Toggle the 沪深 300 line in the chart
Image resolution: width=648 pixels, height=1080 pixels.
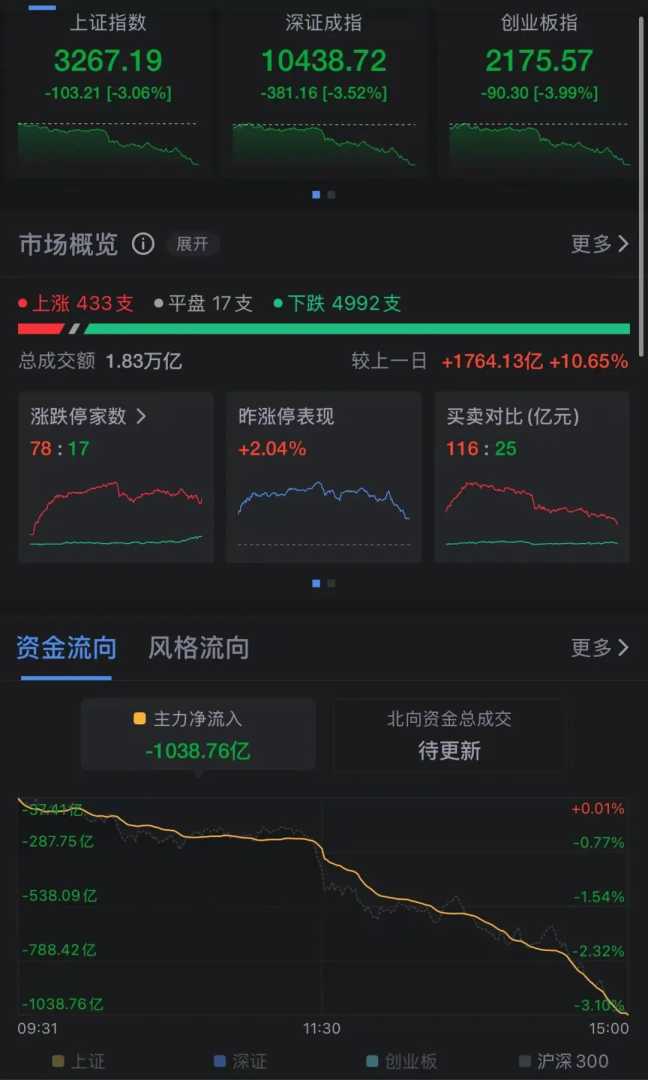(564, 1061)
